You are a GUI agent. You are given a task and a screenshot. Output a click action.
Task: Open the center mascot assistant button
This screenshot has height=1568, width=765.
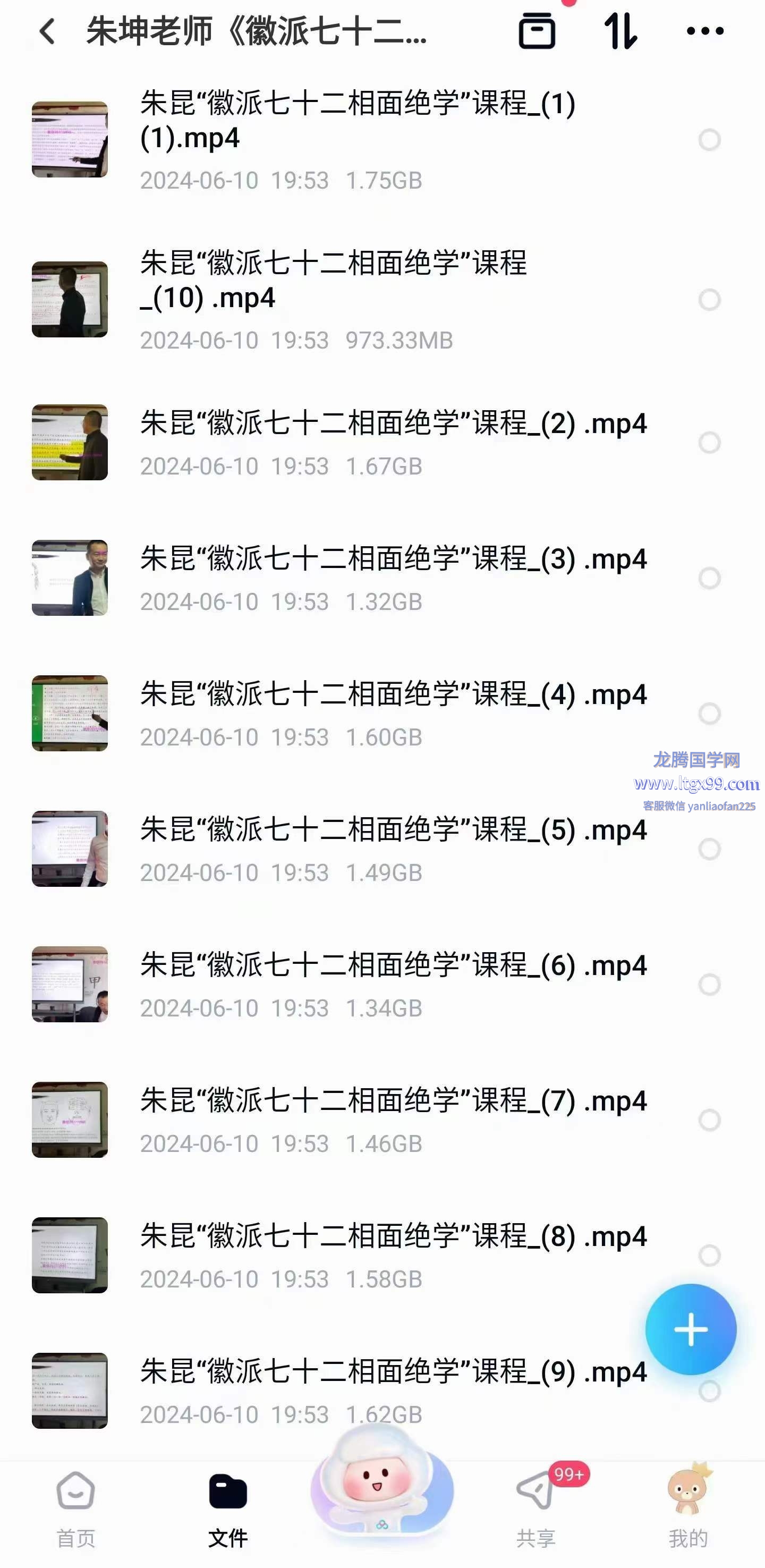pyautogui.click(x=381, y=1491)
